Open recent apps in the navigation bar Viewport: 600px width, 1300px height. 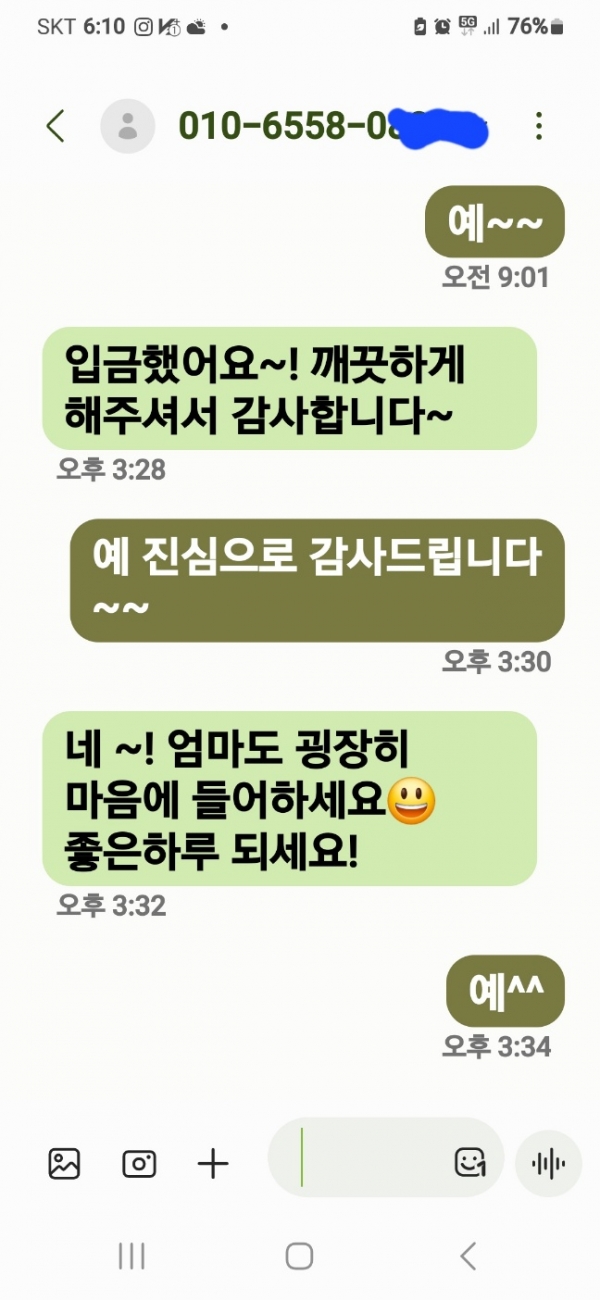[132, 1256]
